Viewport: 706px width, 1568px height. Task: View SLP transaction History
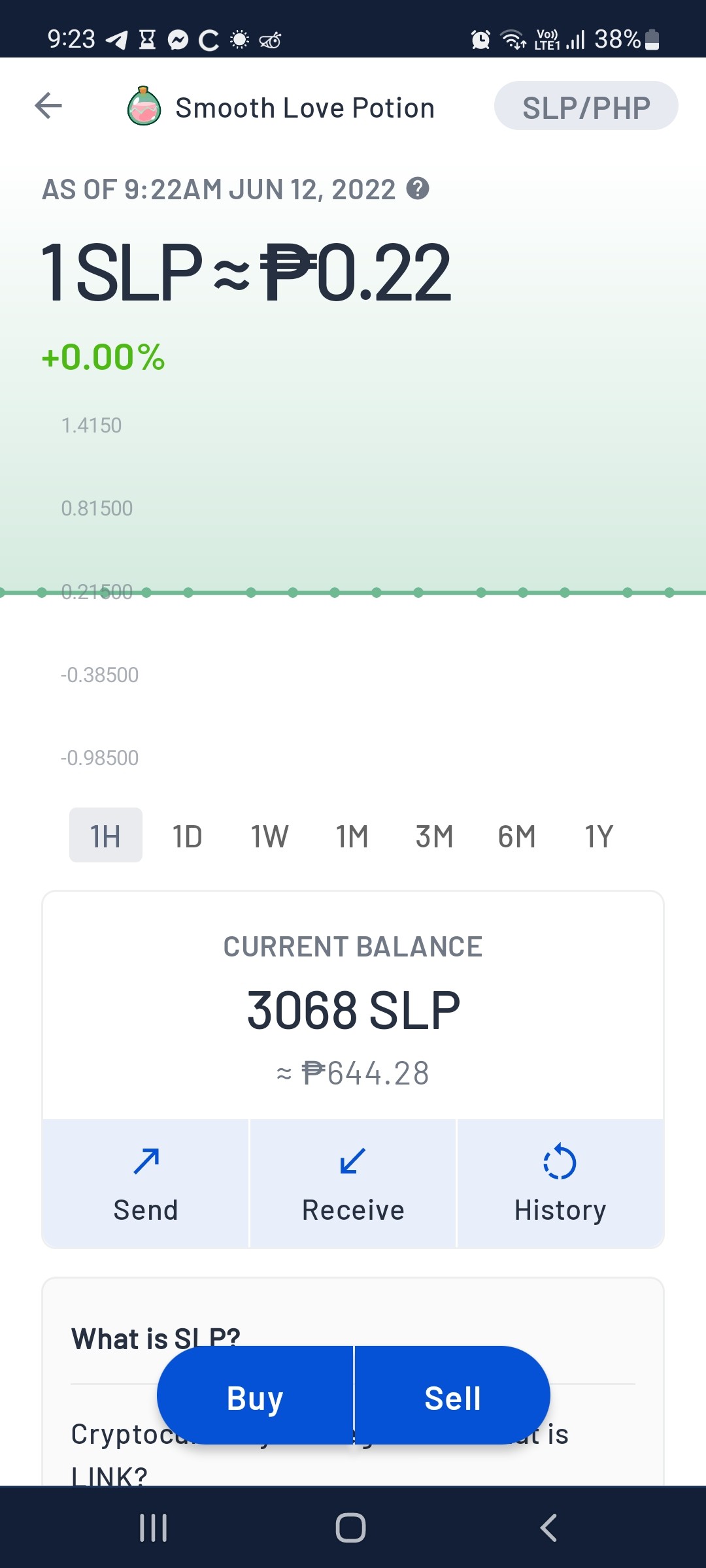pos(560,1184)
